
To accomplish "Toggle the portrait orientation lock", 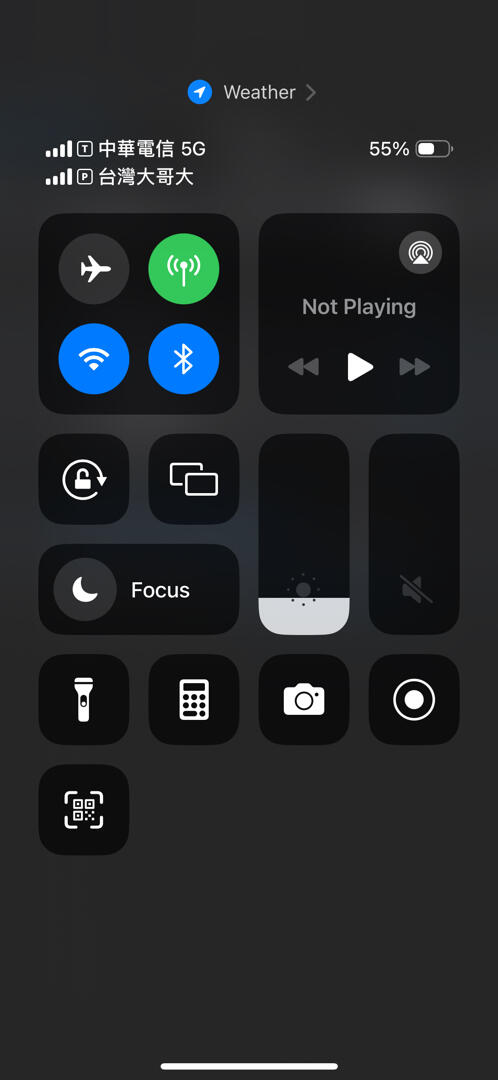I will click(x=84, y=479).
